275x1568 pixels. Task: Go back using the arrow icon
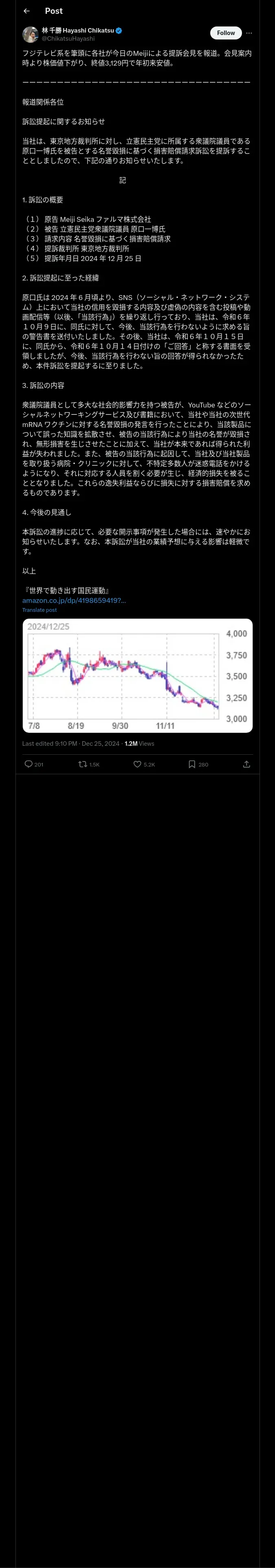click(x=27, y=11)
